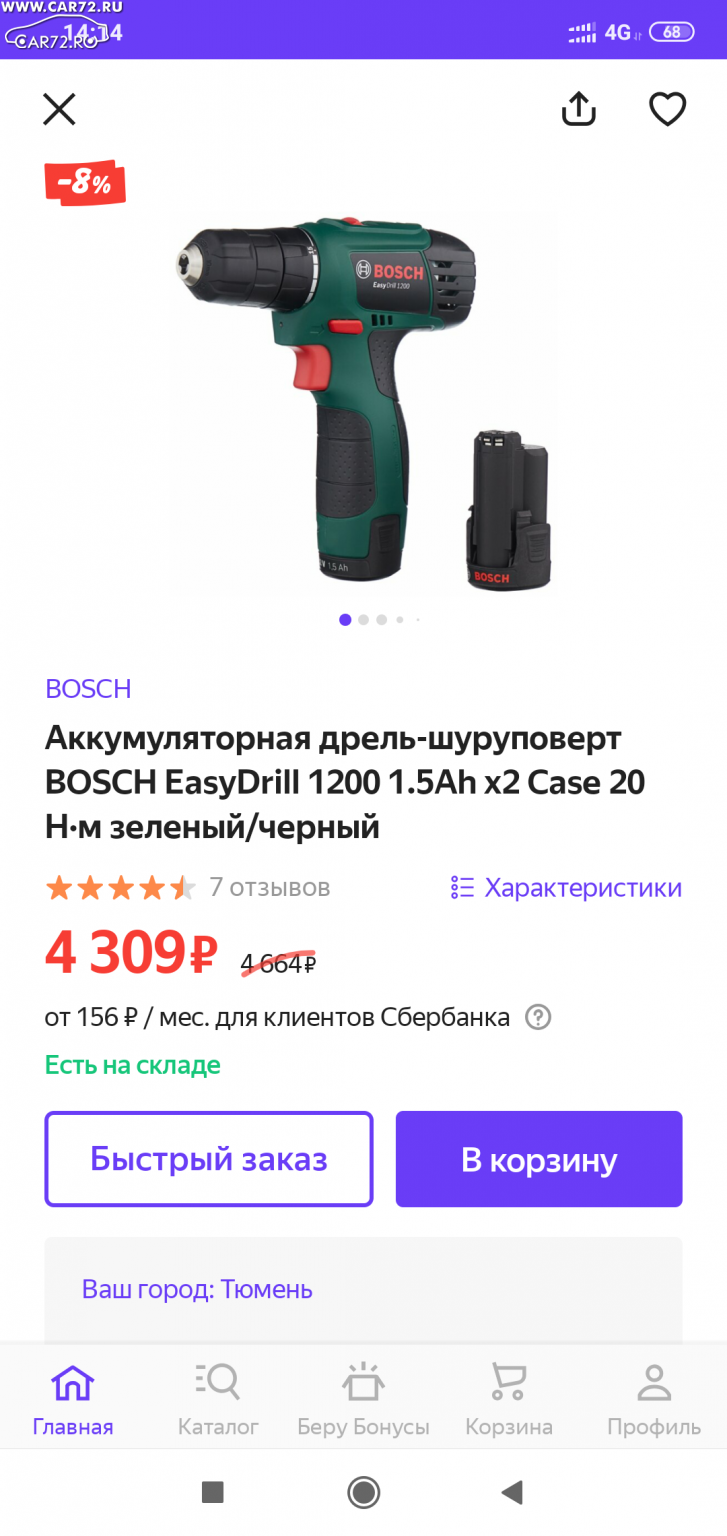Tap Быстрый заказ button
Screen dimensions: 727x1536
coord(209,1159)
